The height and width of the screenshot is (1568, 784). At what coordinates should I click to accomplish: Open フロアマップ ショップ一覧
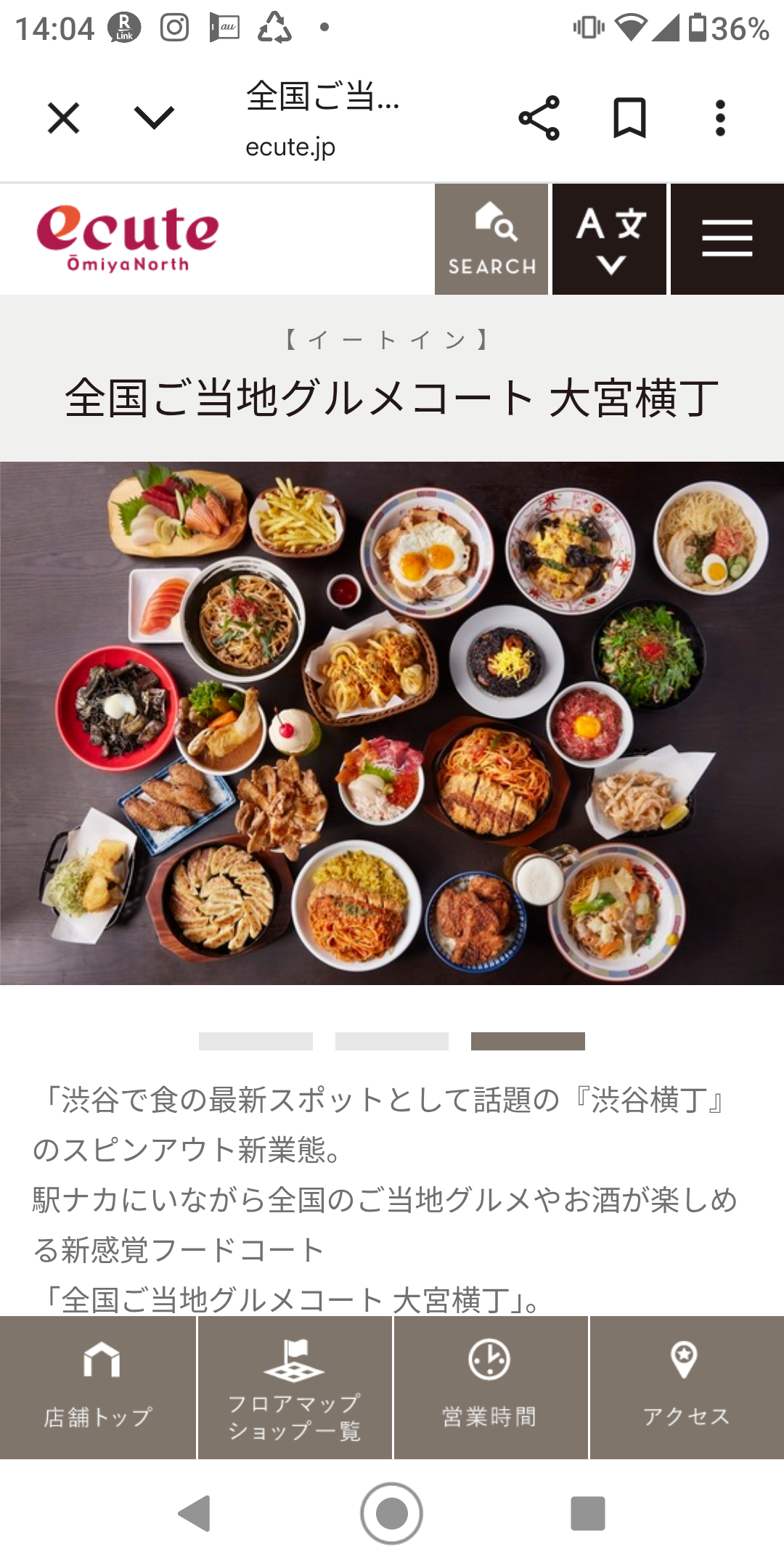(x=295, y=1387)
